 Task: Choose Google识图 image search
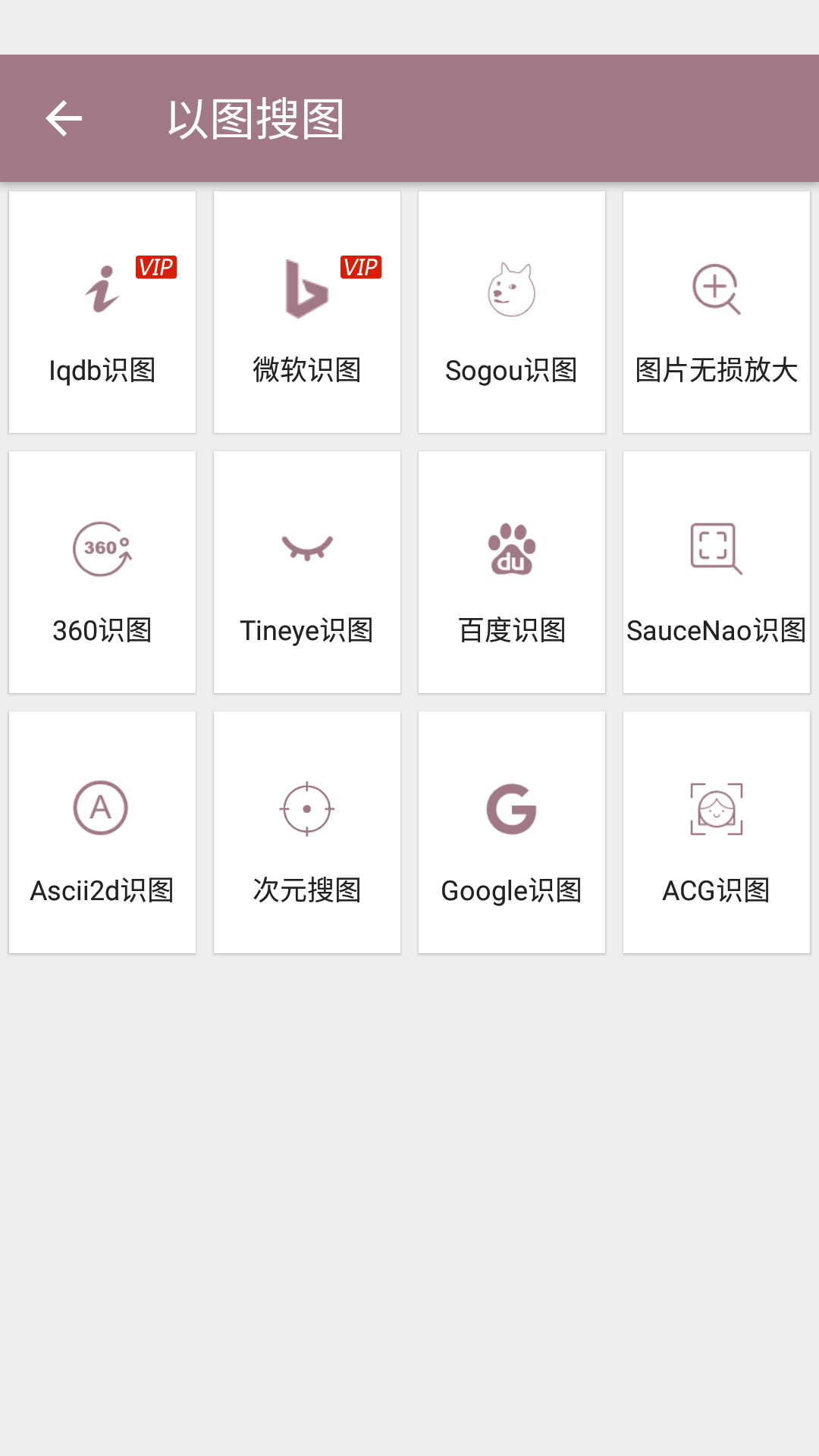tap(512, 833)
